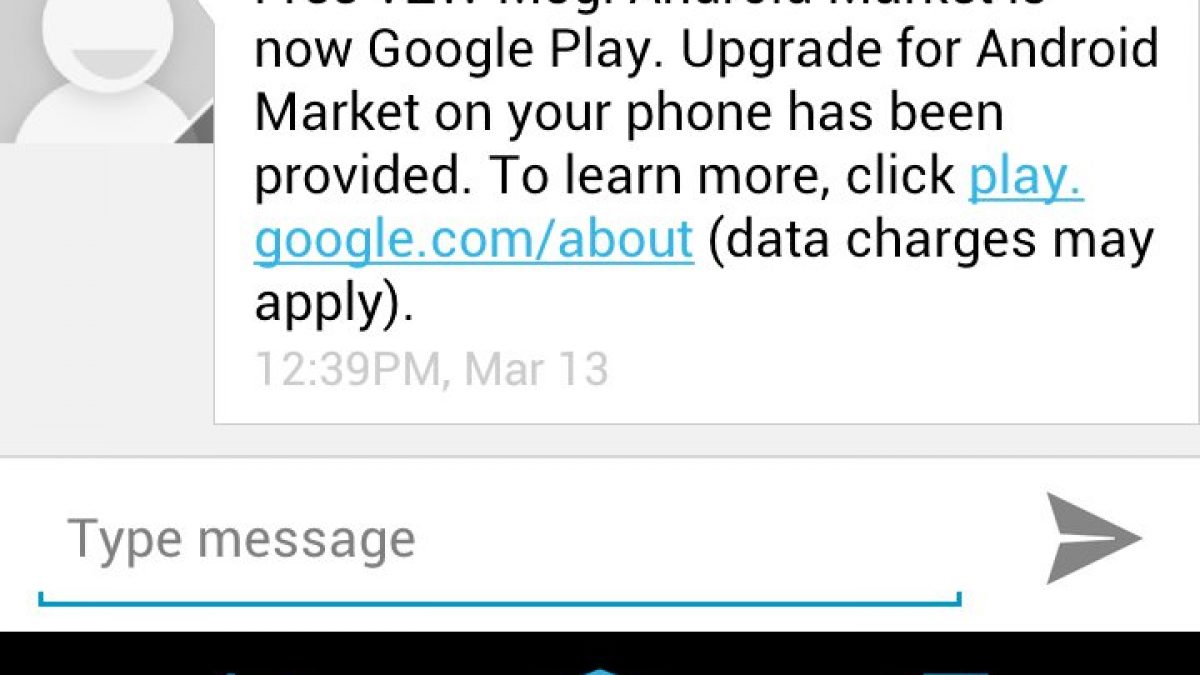This screenshot has width=1200, height=675.
Task: Tap the Type message field
Action: tap(498, 541)
